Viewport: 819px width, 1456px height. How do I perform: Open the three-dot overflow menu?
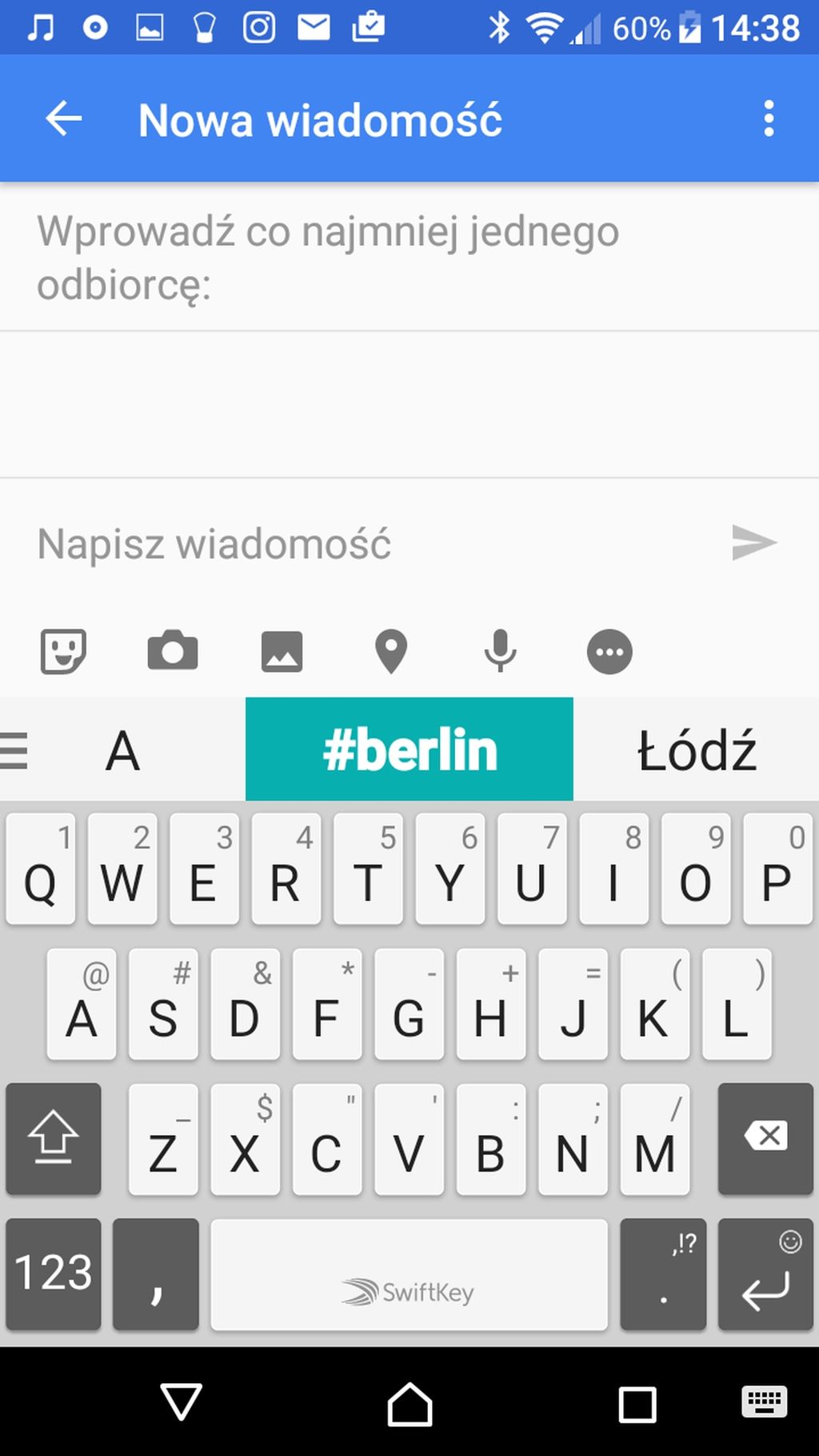(x=769, y=119)
